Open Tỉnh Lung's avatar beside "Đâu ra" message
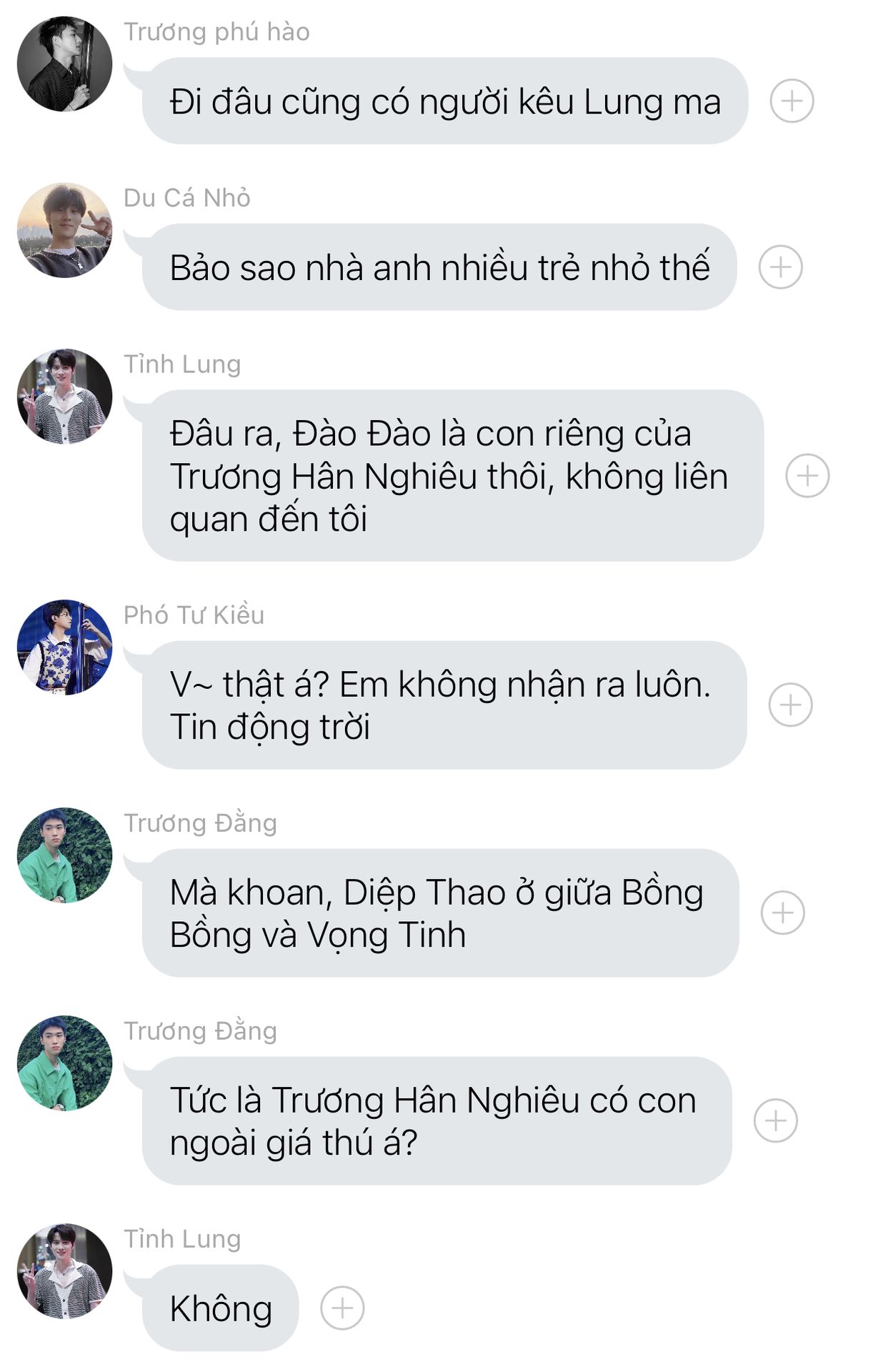 pos(64,397)
